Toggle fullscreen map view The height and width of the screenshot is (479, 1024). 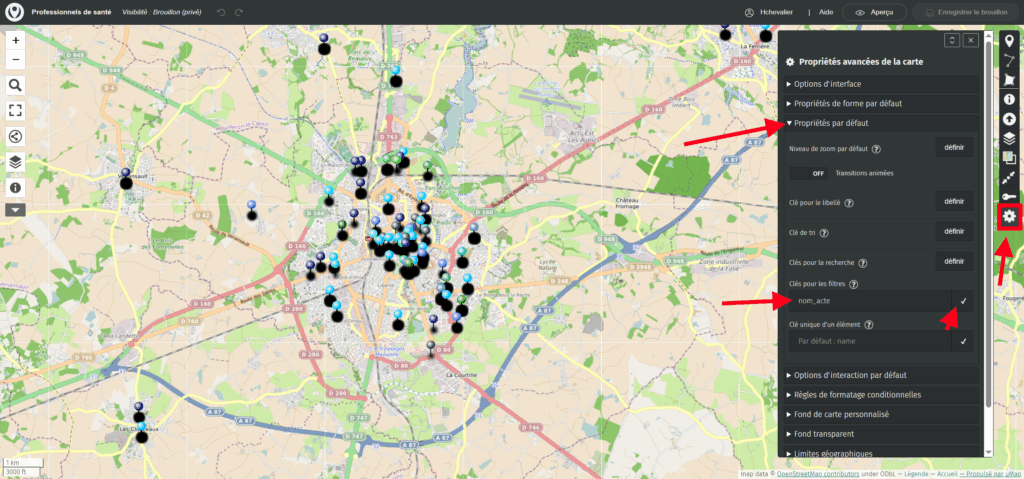coord(16,110)
